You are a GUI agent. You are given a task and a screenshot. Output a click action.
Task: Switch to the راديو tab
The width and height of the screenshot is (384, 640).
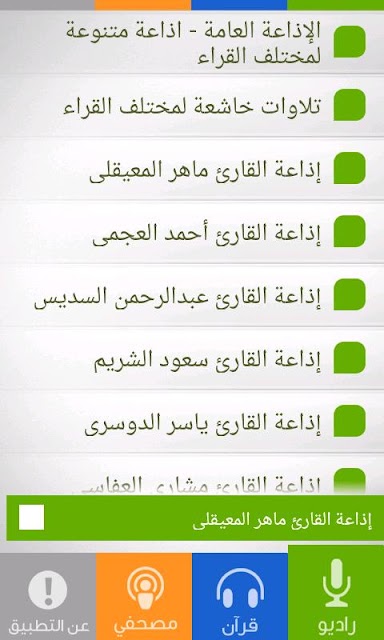336,593
